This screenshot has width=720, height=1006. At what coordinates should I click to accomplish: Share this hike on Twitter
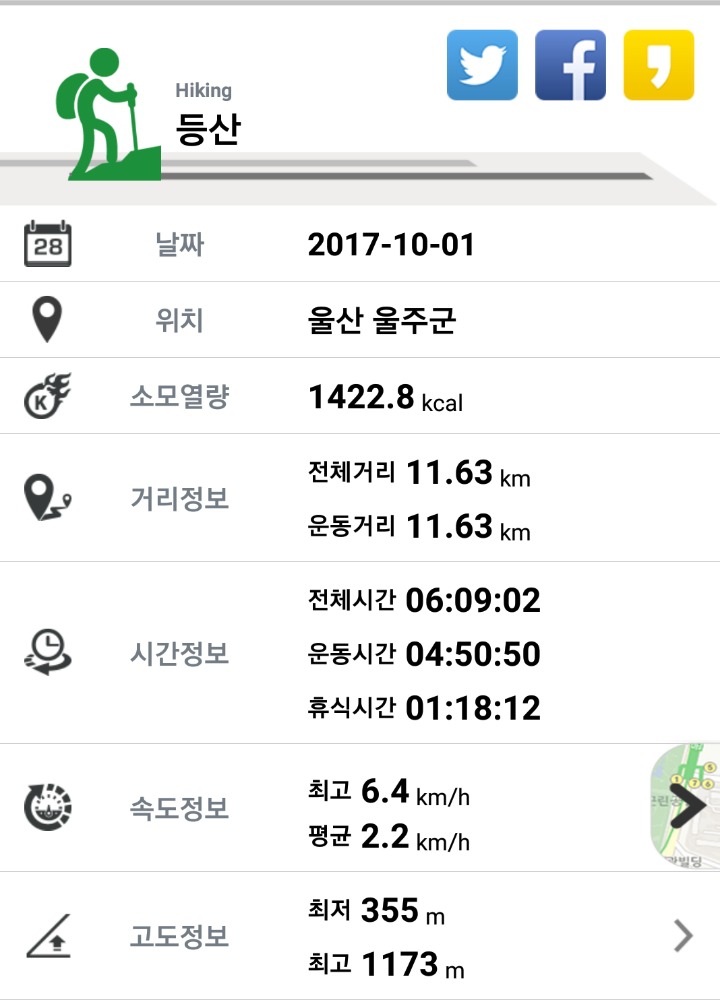click(482, 66)
